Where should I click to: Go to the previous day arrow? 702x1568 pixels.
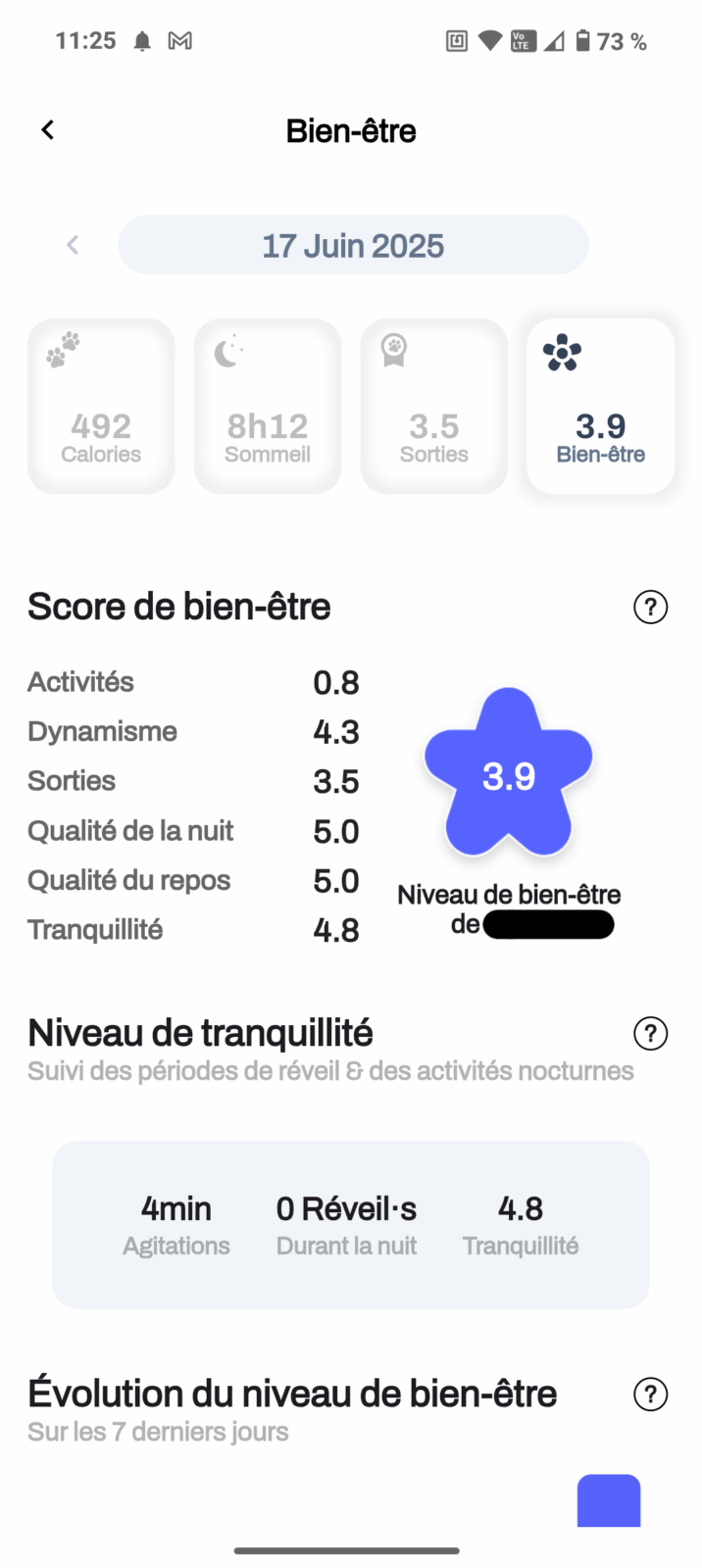pyautogui.click(x=73, y=245)
